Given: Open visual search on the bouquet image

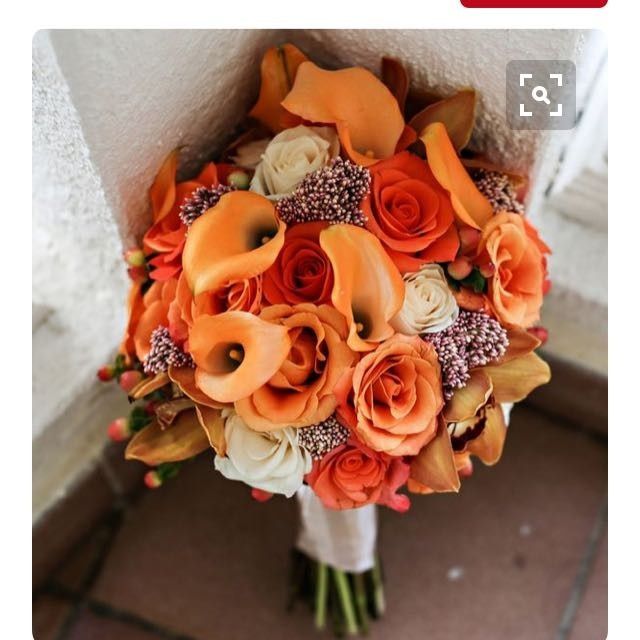Looking at the screenshot, I should [541, 95].
